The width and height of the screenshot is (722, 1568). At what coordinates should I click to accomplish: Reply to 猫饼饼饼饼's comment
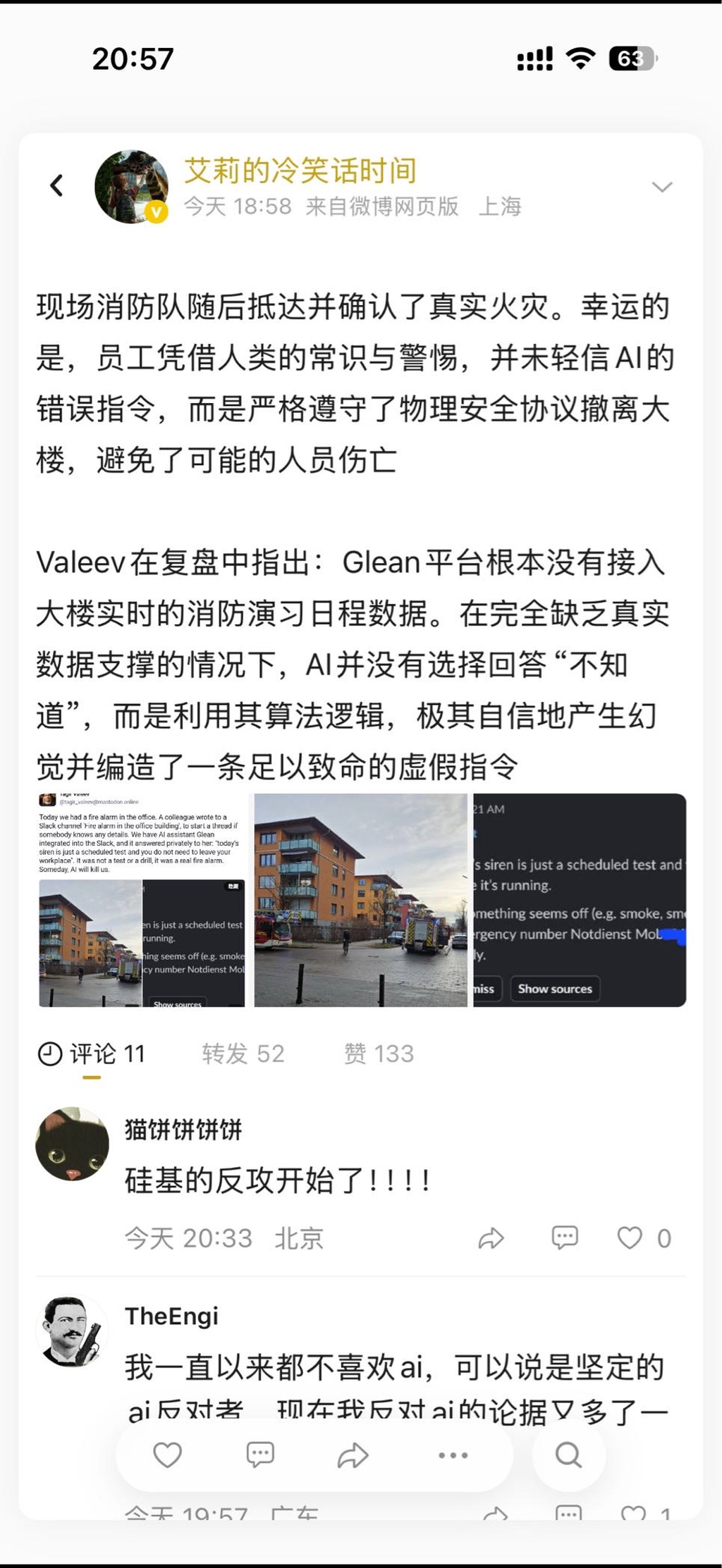(x=564, y=1237)
